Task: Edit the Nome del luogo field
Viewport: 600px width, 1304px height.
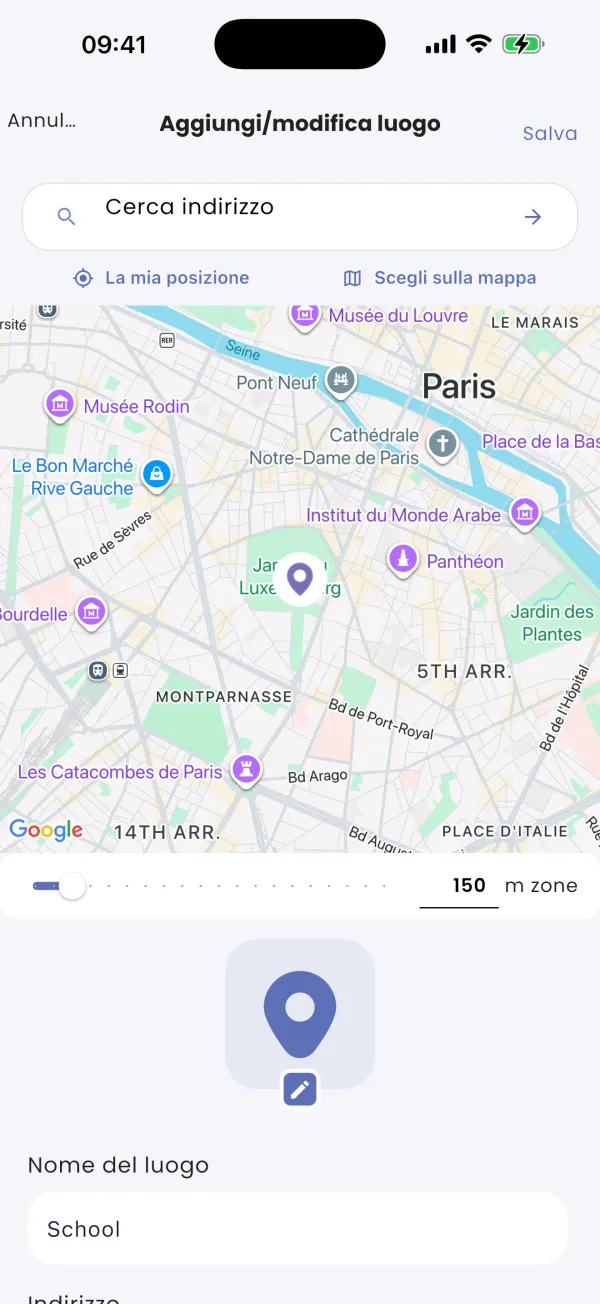Action: tap(297, 1228)
